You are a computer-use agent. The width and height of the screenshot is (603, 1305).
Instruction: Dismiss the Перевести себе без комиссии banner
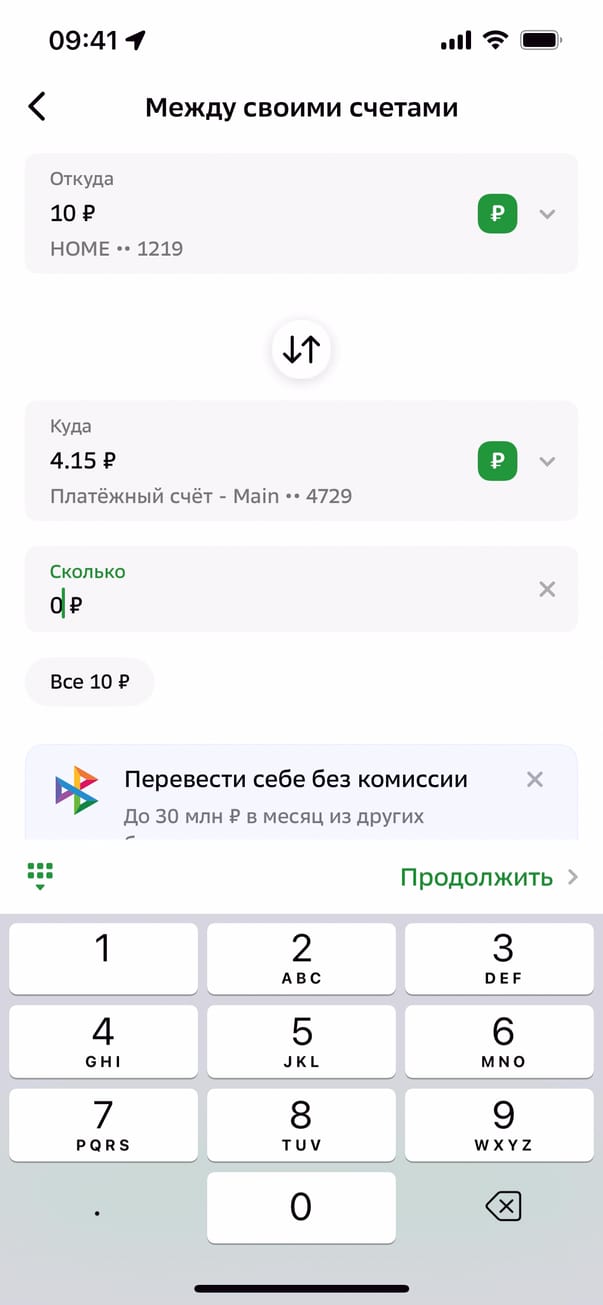tap(535, 779)
